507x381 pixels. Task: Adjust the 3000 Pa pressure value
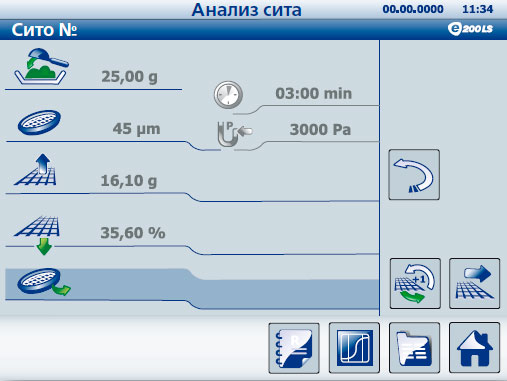[320, 129]
